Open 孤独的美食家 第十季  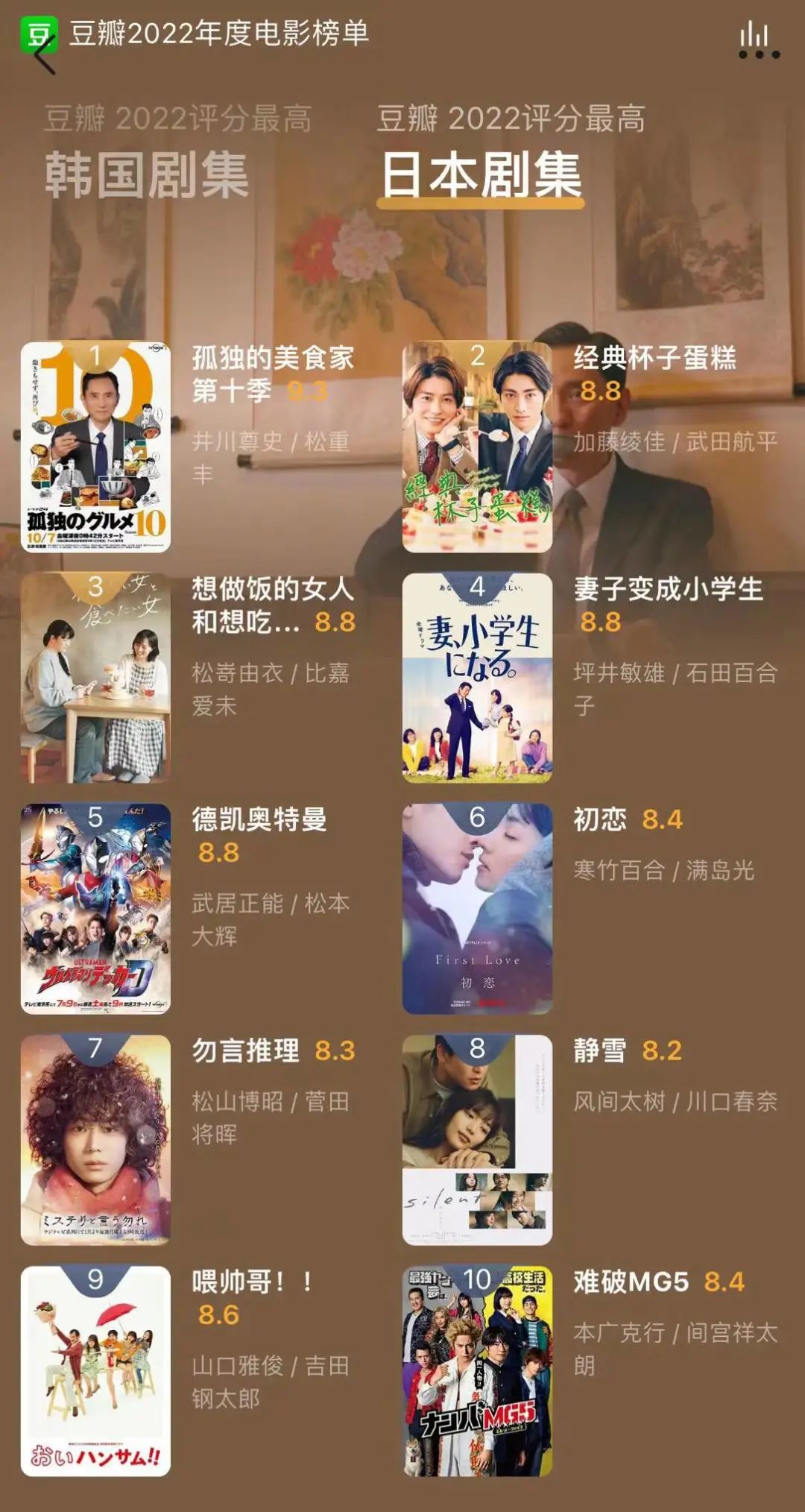pos(95,447)
